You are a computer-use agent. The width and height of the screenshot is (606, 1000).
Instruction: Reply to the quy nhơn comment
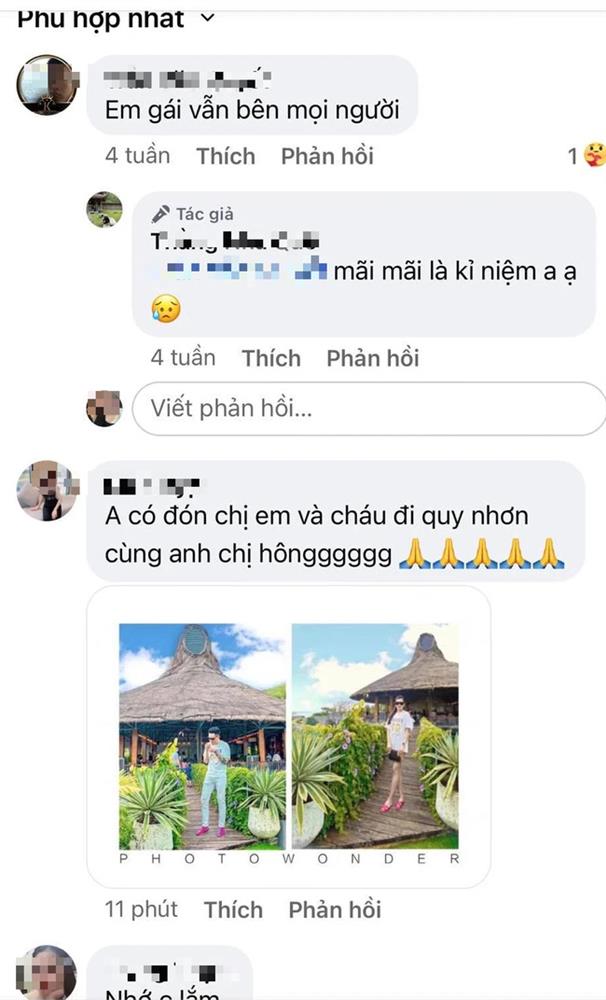click(x=335, y=910)
